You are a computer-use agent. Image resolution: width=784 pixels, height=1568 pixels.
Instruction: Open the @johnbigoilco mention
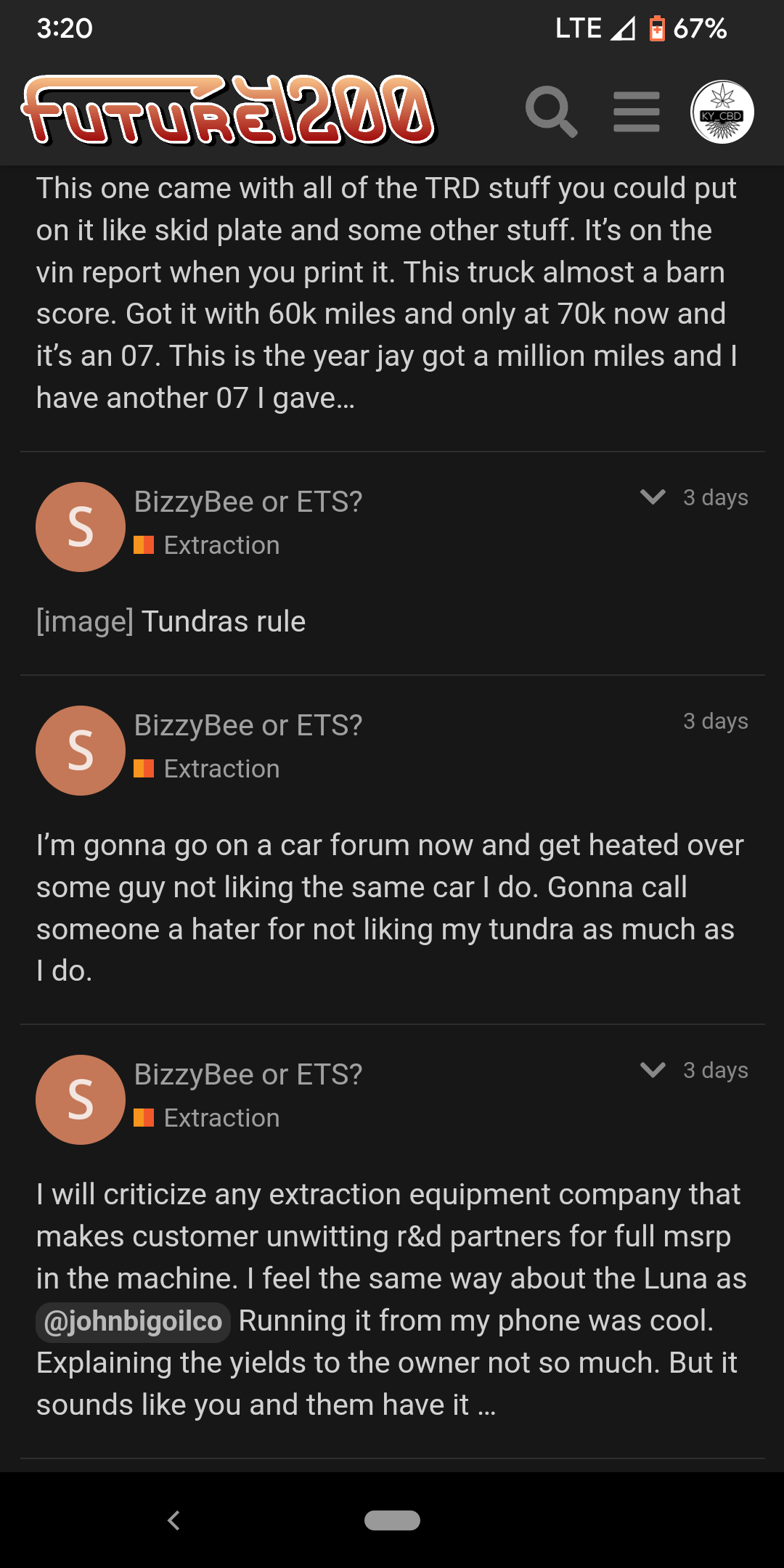click(x=133, y=1321)
